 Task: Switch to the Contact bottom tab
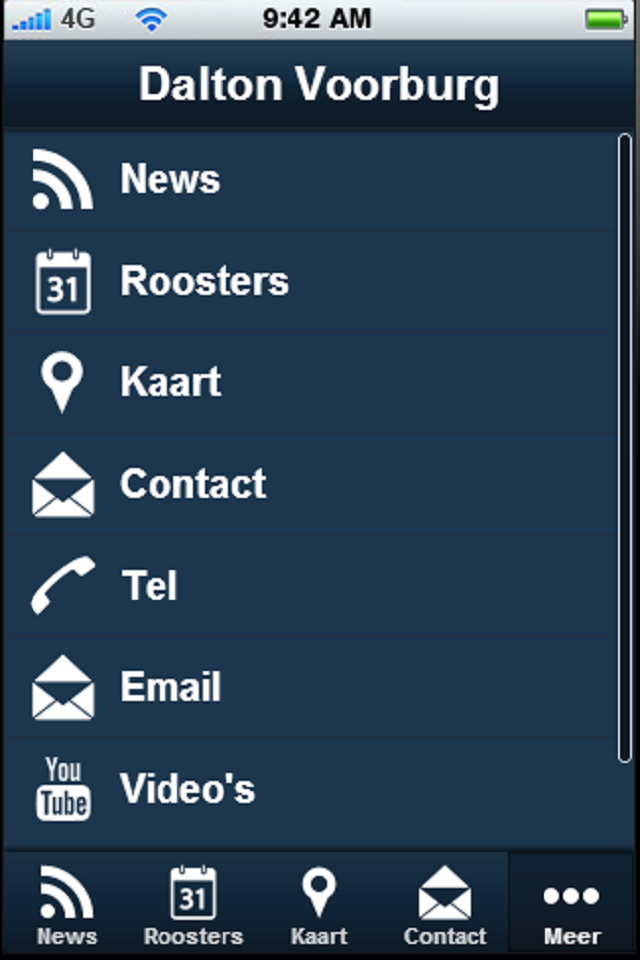[445, 906]
